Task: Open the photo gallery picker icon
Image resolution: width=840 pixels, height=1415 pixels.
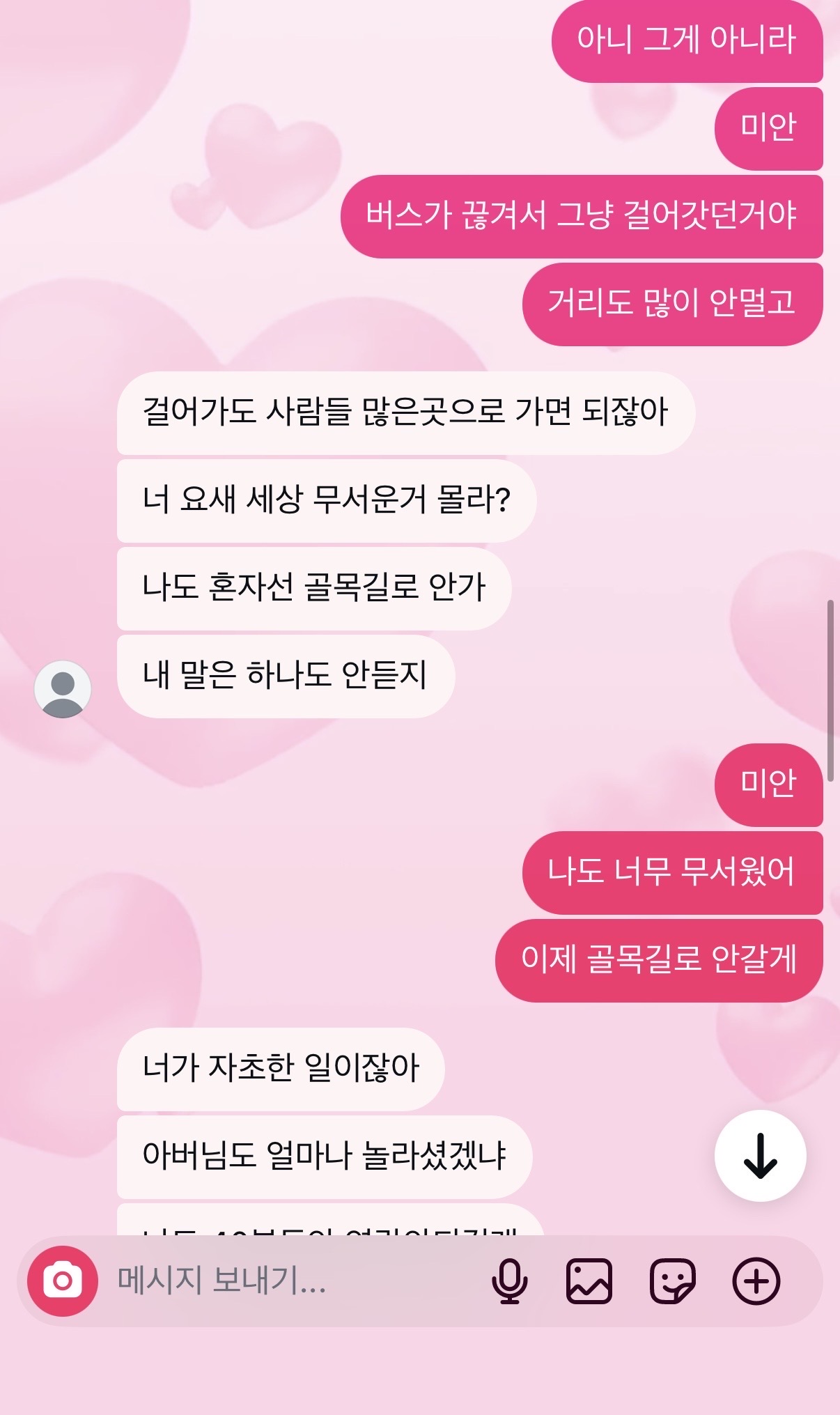Action: pyautogui.click(x=589, y=1281)
